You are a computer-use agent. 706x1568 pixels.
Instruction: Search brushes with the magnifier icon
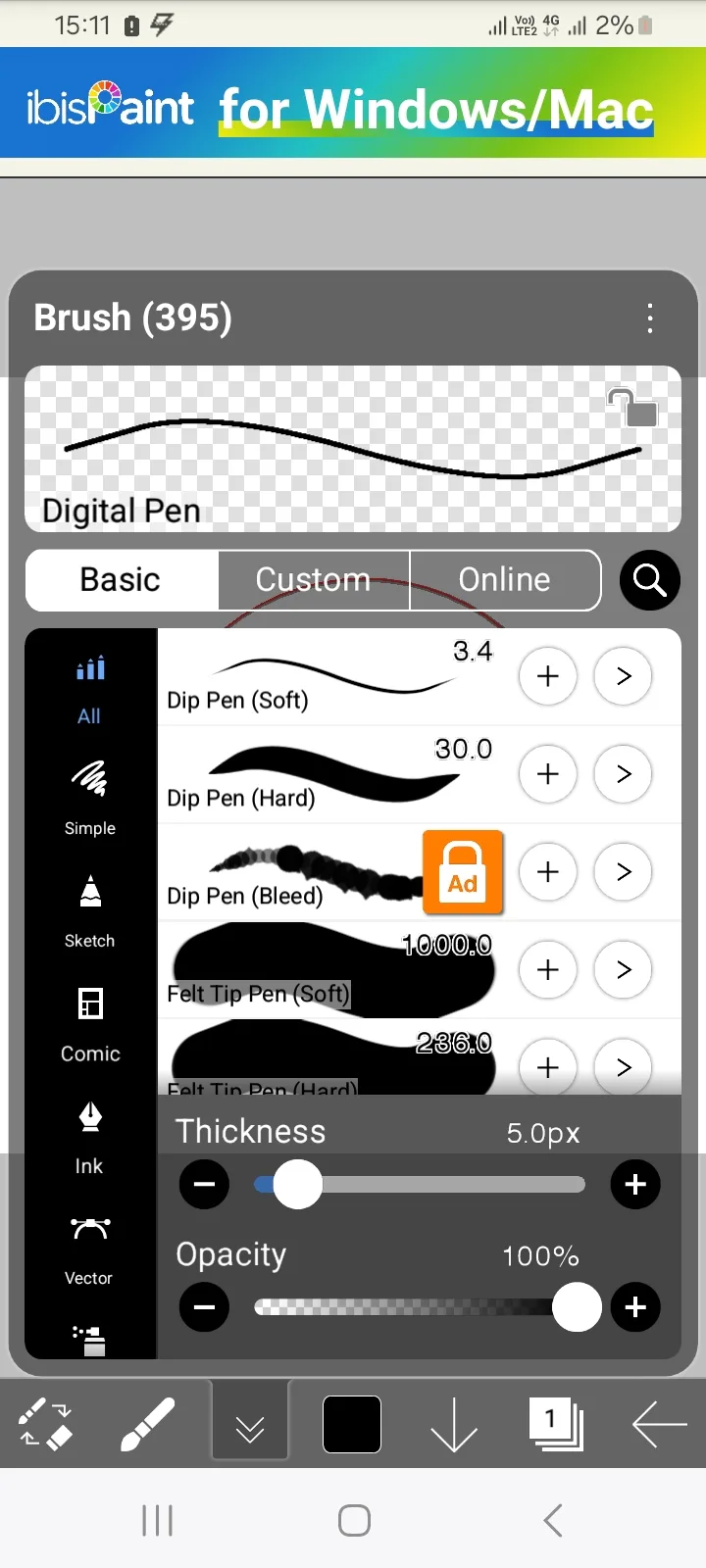649,580
